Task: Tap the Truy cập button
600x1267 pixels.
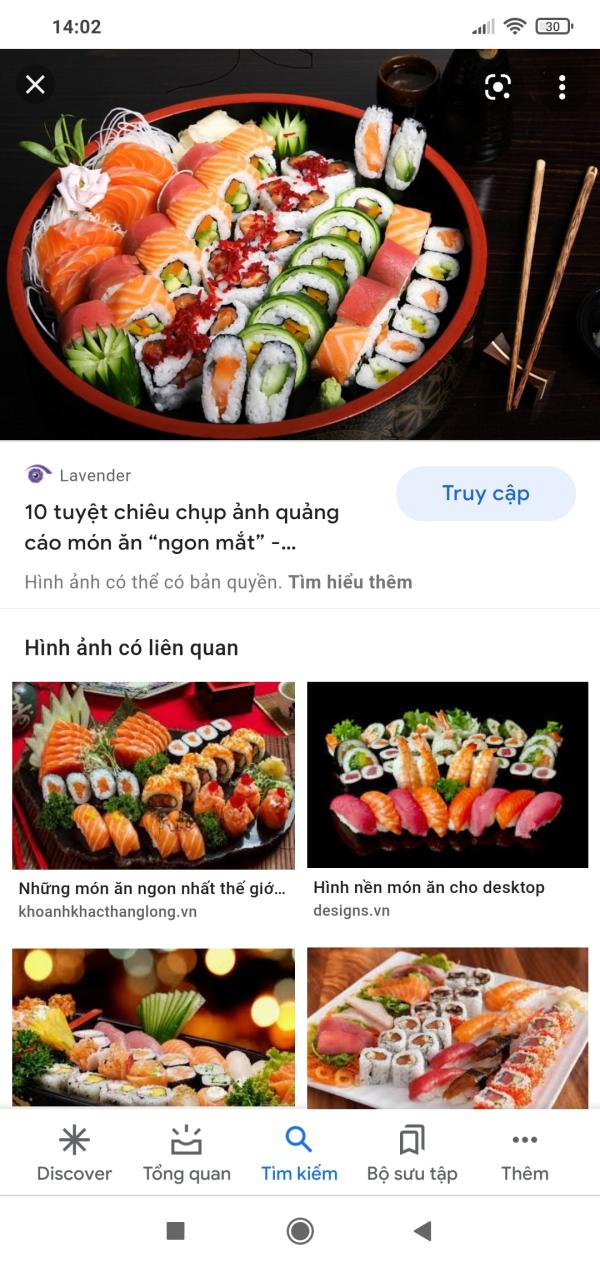Action: (x=486, y=493)
